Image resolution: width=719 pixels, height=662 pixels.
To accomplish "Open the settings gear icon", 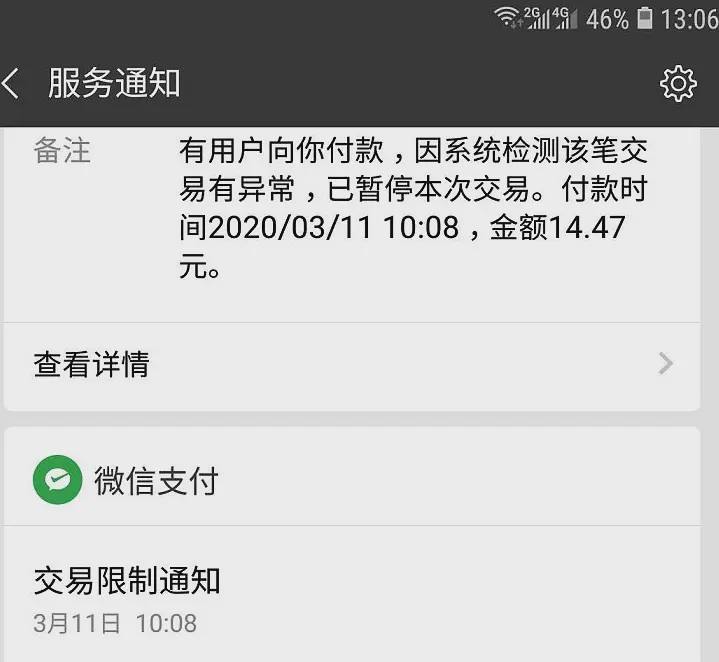I will click(678, 84).
